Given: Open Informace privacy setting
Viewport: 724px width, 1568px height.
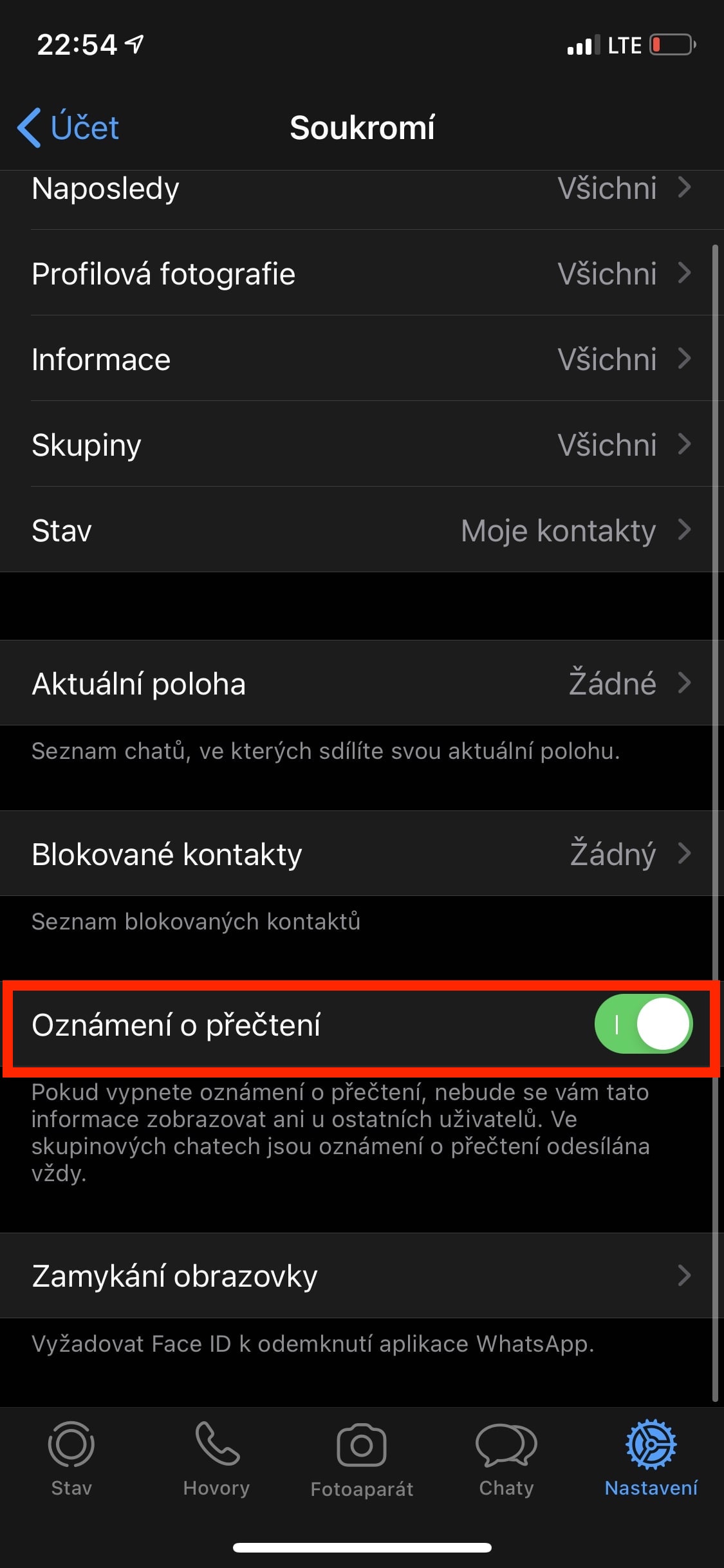Looking at the screenshot, I should (x=360, y=359).
